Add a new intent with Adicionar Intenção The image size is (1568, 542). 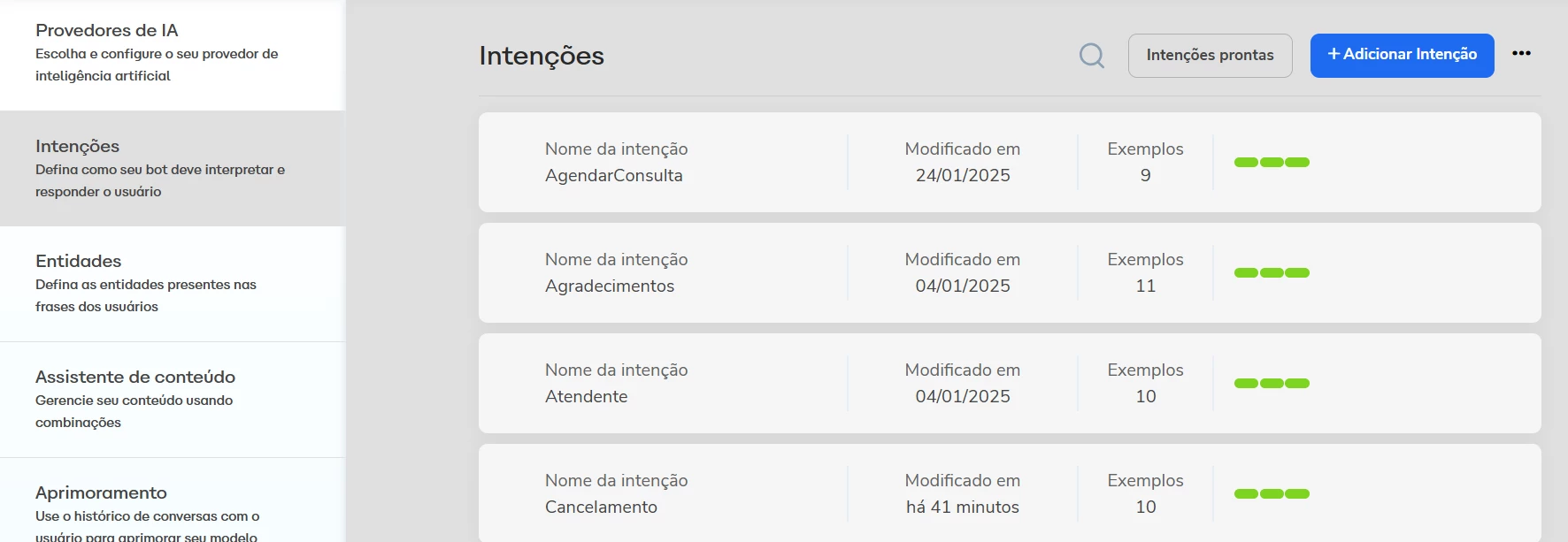[1402, 56]
